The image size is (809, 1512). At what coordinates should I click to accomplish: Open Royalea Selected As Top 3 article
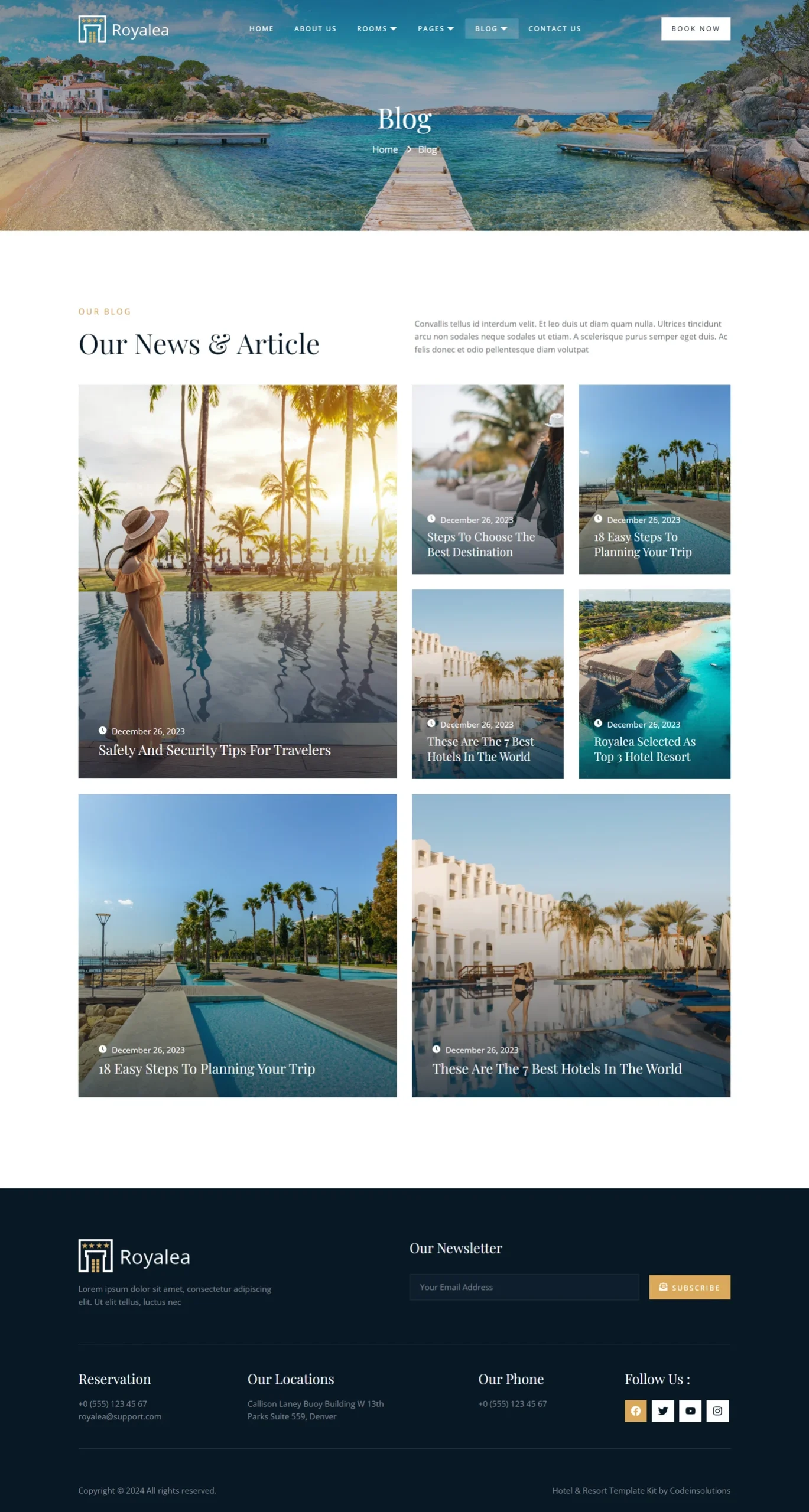(645, 749)
